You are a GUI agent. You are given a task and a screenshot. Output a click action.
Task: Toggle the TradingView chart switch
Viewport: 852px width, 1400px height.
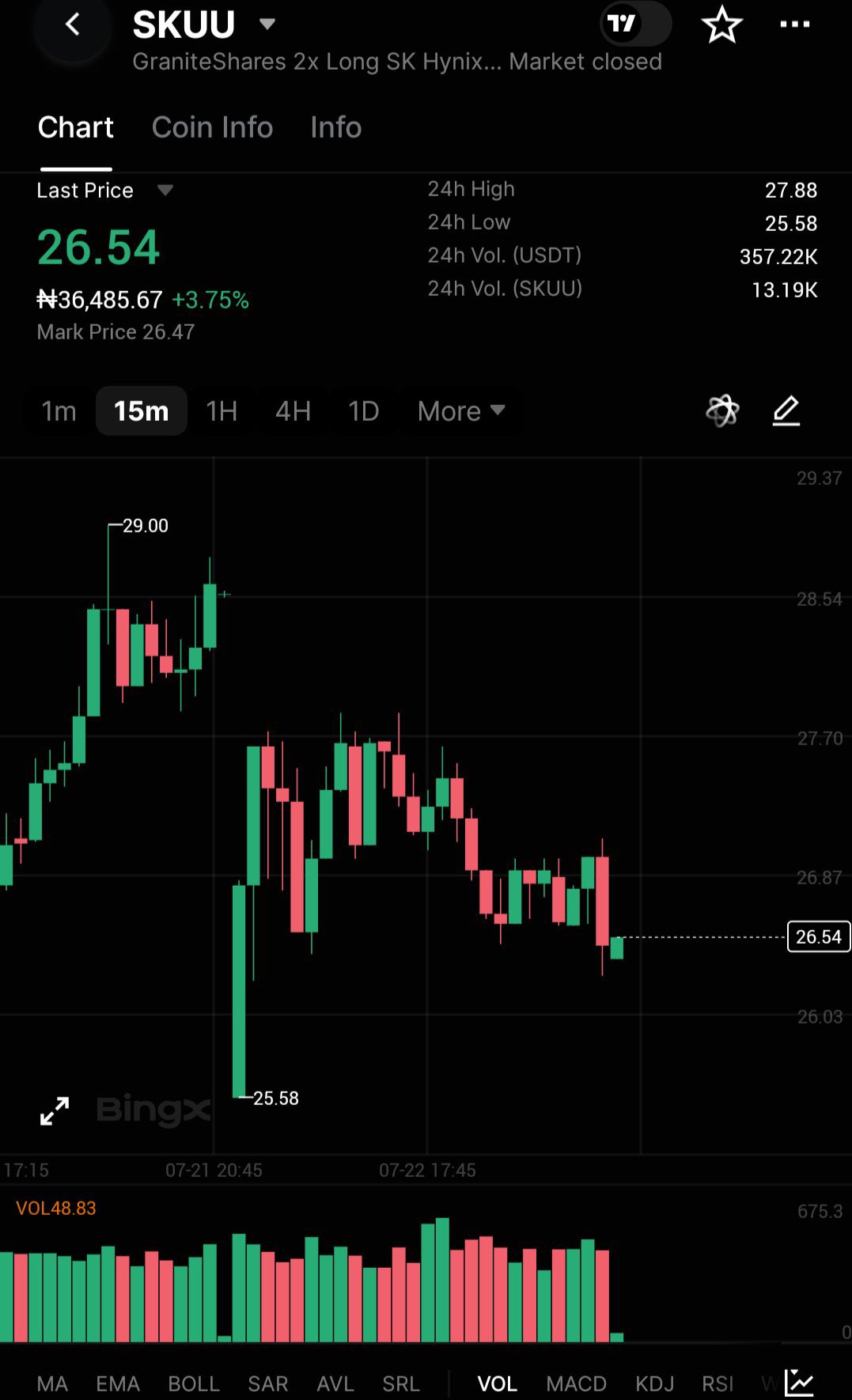635,24
